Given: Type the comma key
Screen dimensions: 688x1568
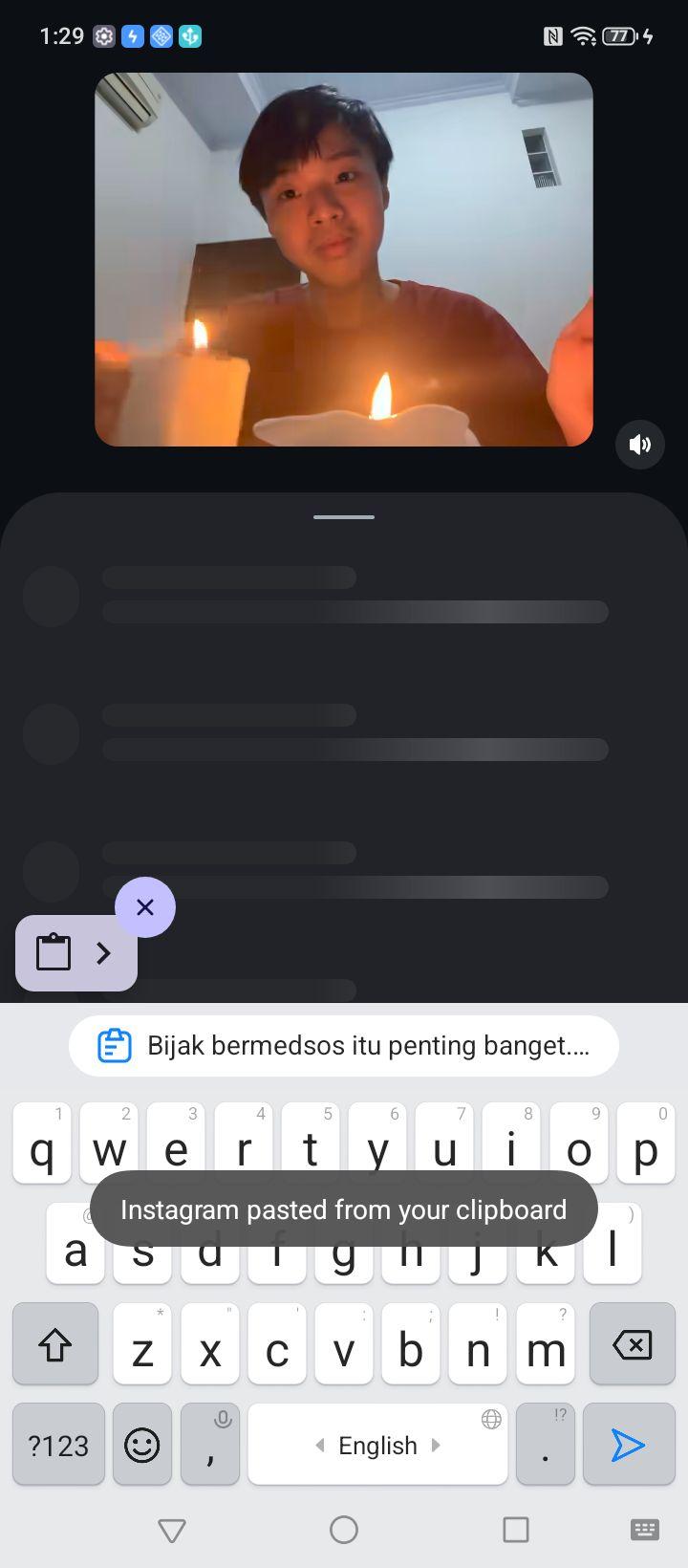Looking at the screenshot, I should click(x=210, y=1445).
